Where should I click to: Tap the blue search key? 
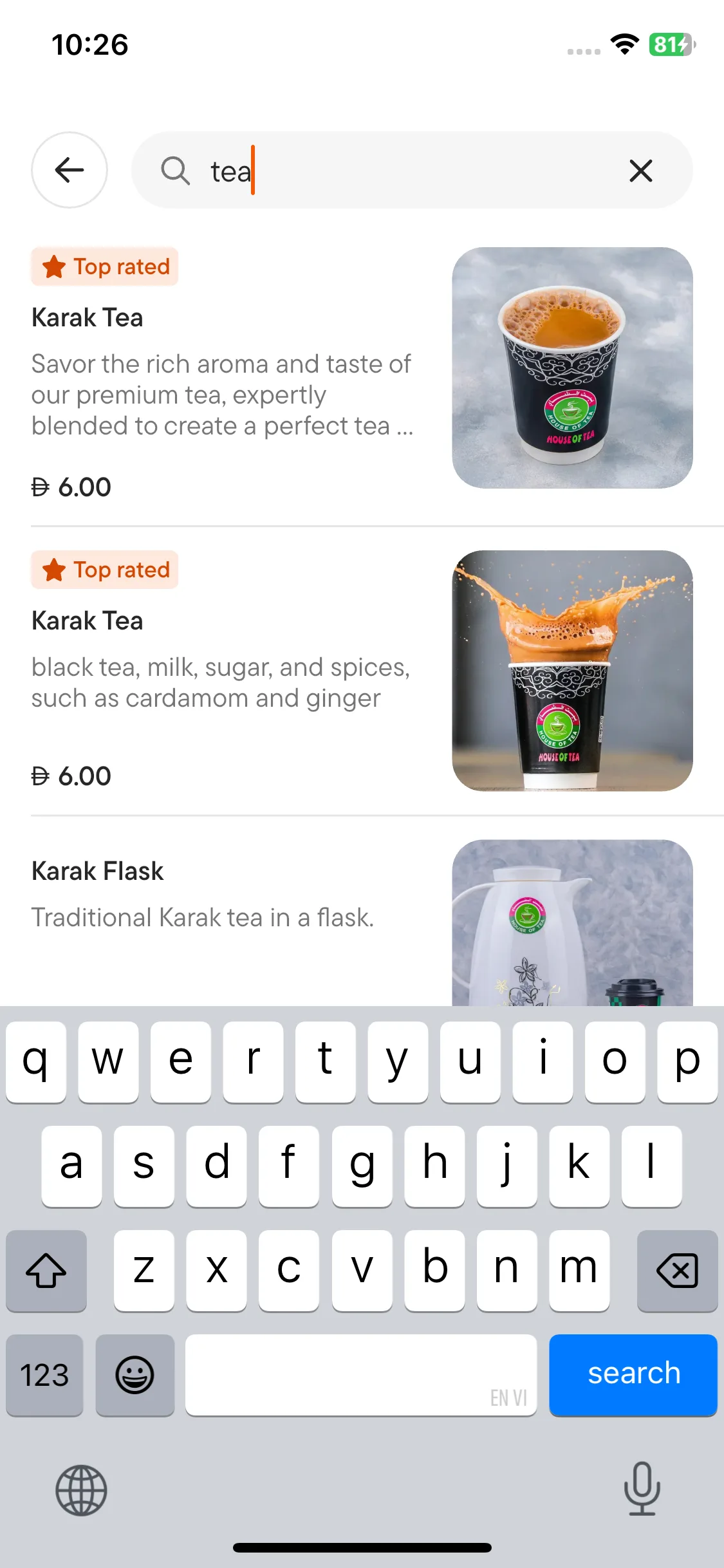[633, 1374]
